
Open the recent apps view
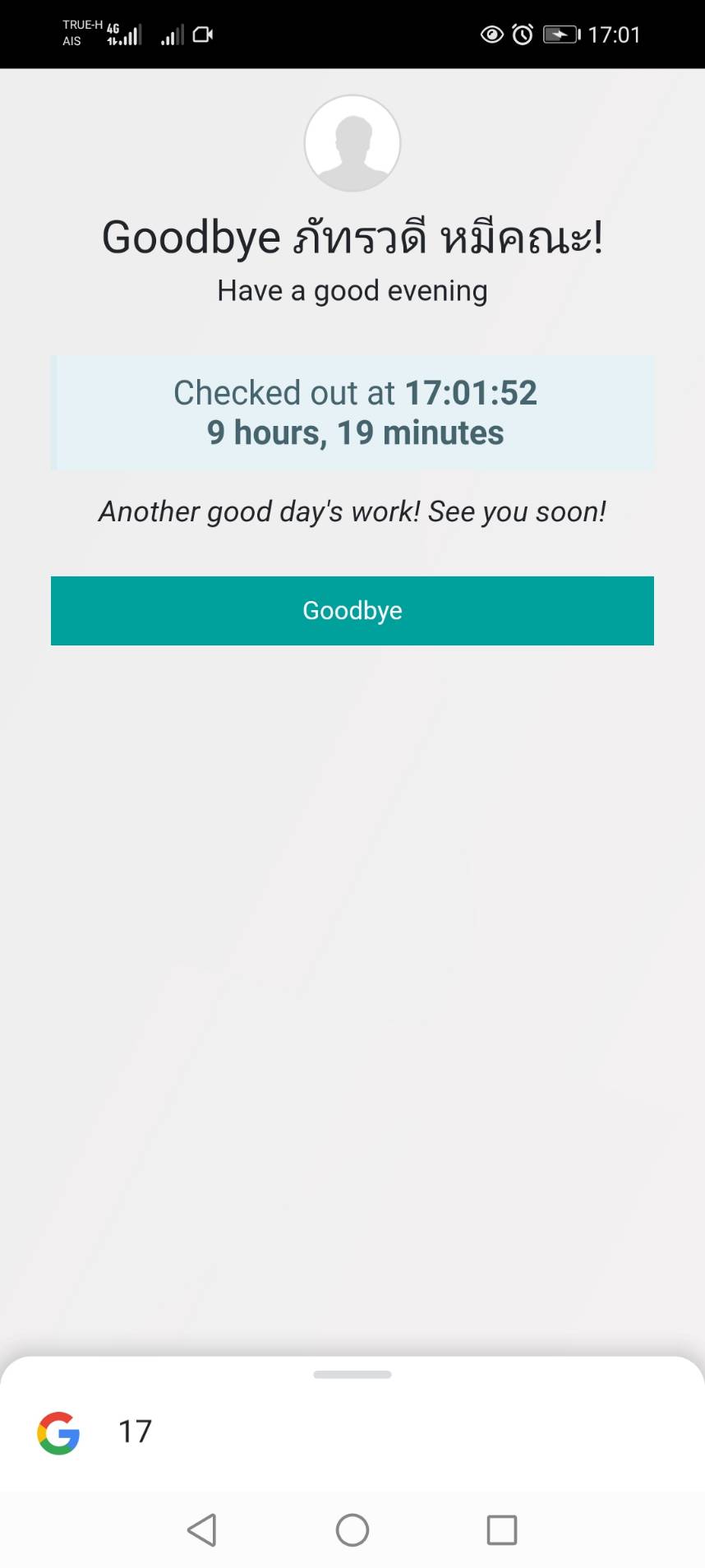click(501, 1530)
